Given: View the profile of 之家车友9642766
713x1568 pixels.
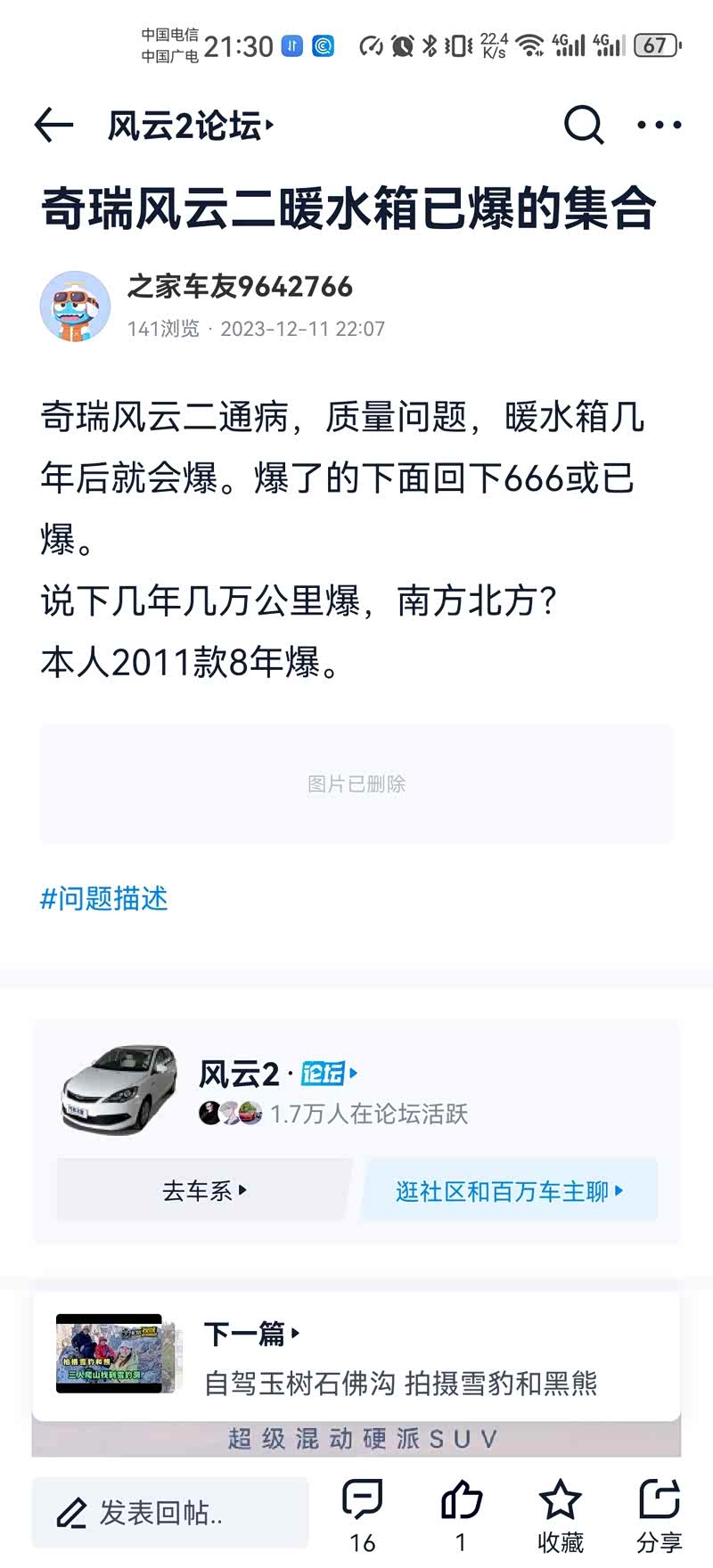Looking at the screenshot, I should pos(76,306).
